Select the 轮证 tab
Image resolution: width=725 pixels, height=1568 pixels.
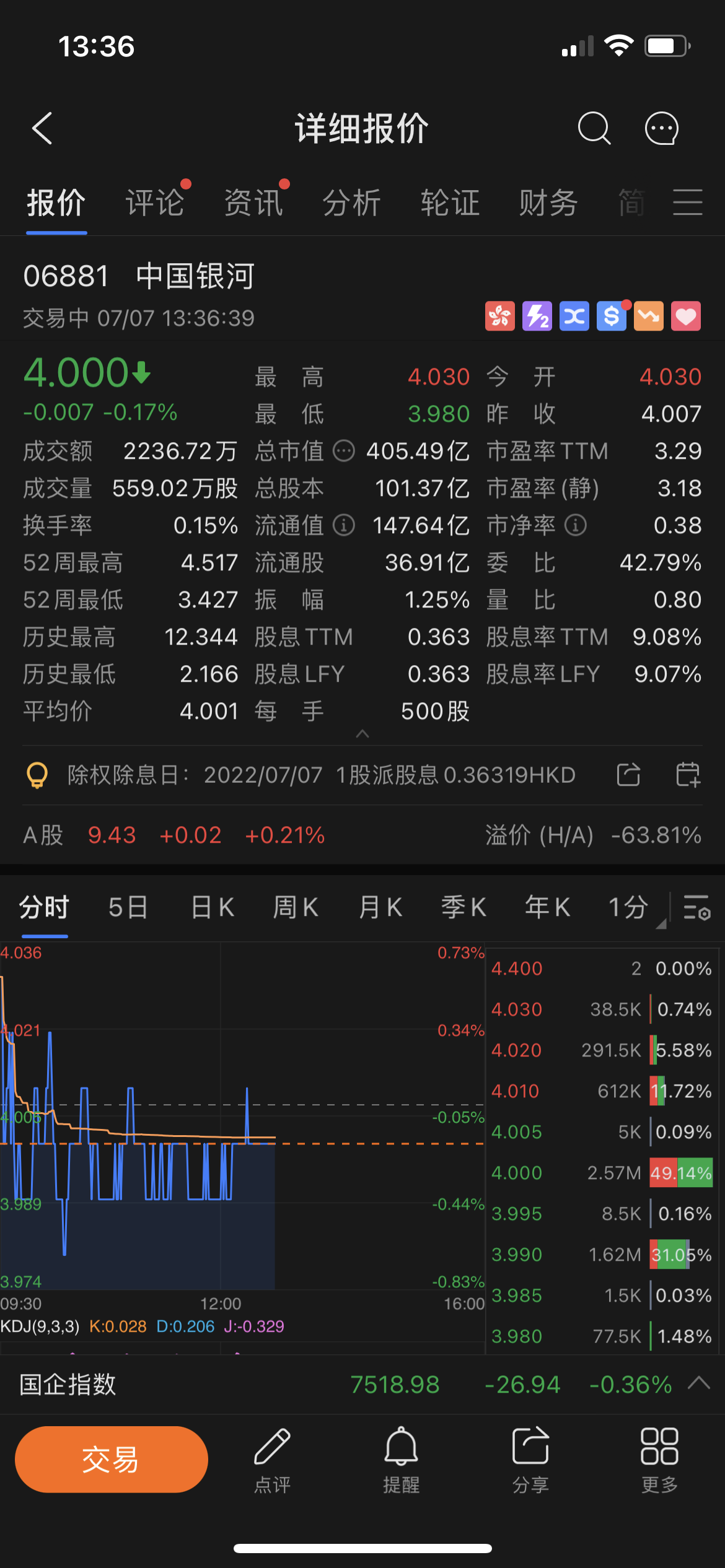(x=450, y=203)
